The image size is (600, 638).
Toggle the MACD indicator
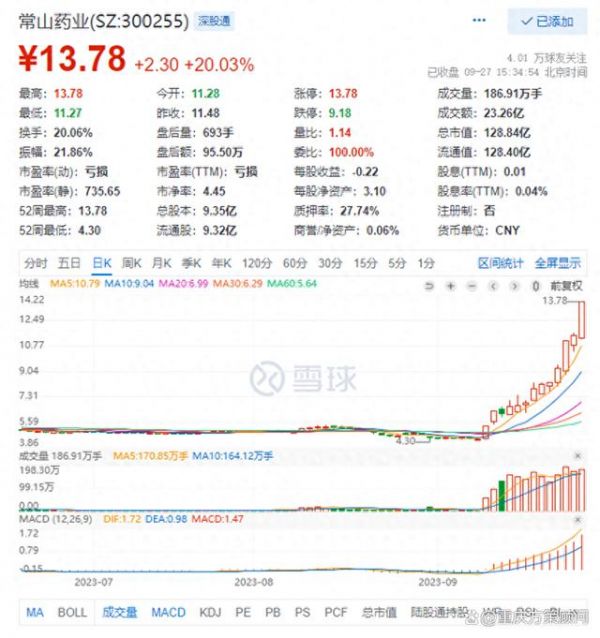(168, 612)
